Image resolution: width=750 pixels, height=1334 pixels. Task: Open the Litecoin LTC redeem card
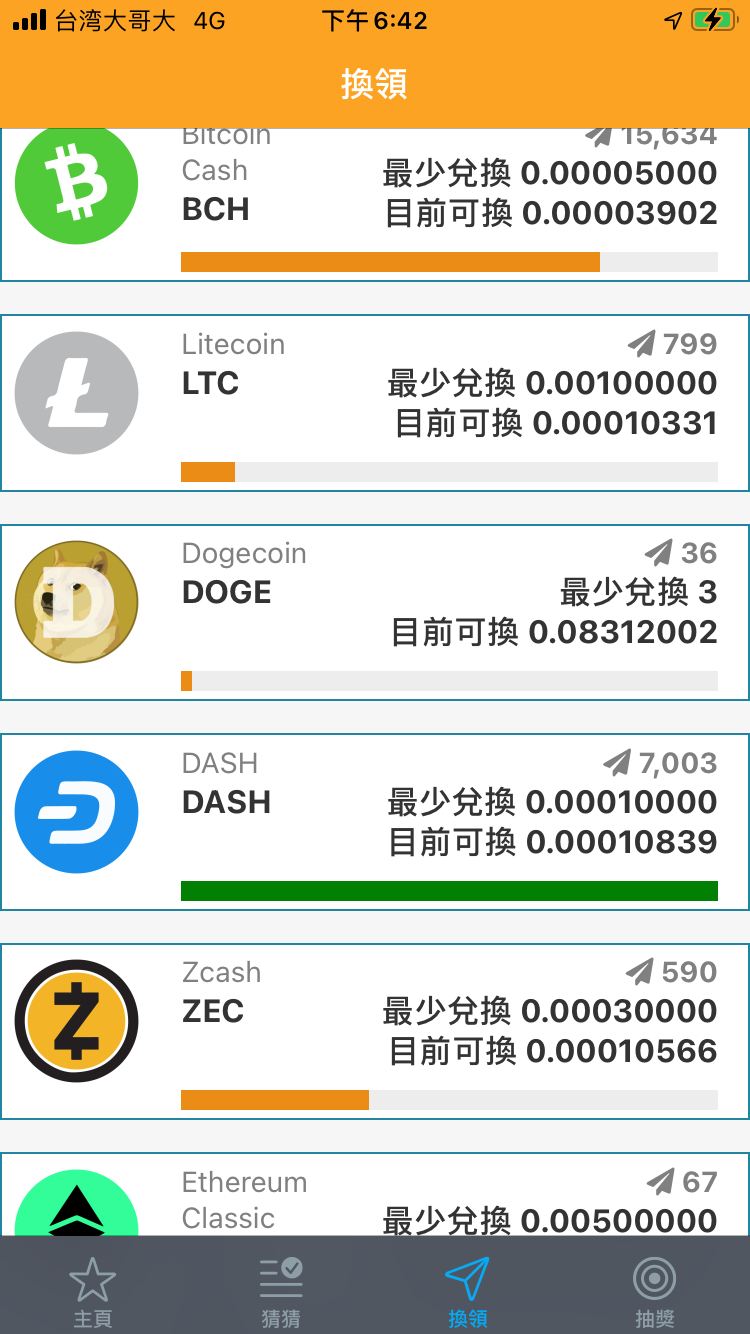(375, 403)
